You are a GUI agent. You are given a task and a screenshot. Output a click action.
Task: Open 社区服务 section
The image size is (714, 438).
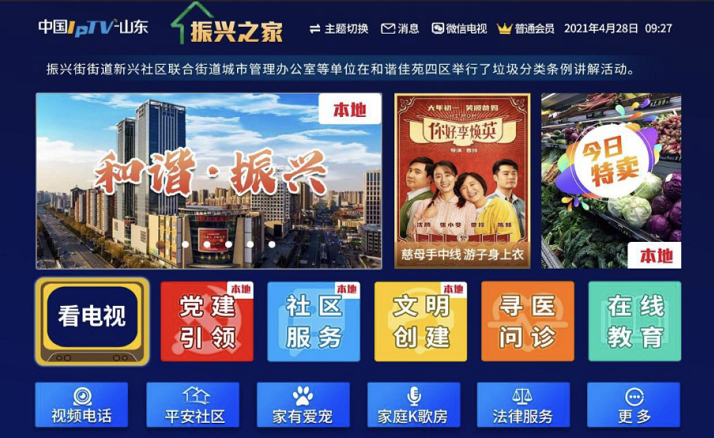pyautogui.click(x=313, y=321)
